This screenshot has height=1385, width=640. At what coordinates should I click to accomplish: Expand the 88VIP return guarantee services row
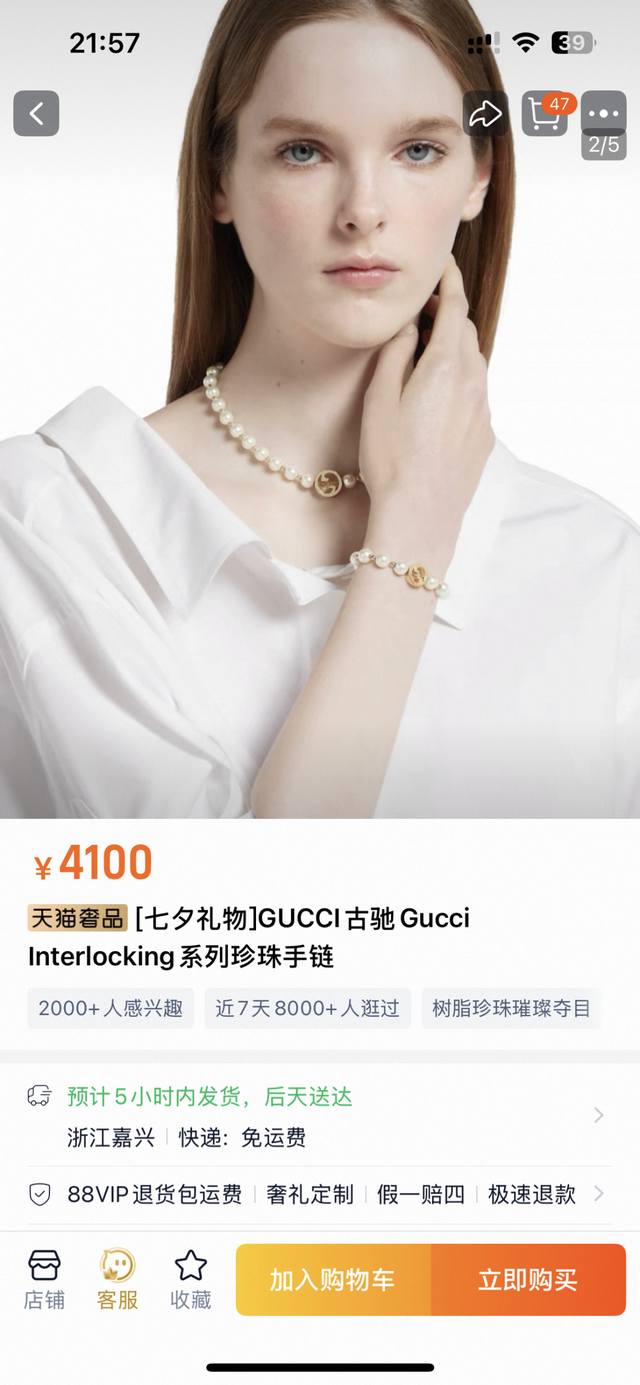pos(320,1194)
